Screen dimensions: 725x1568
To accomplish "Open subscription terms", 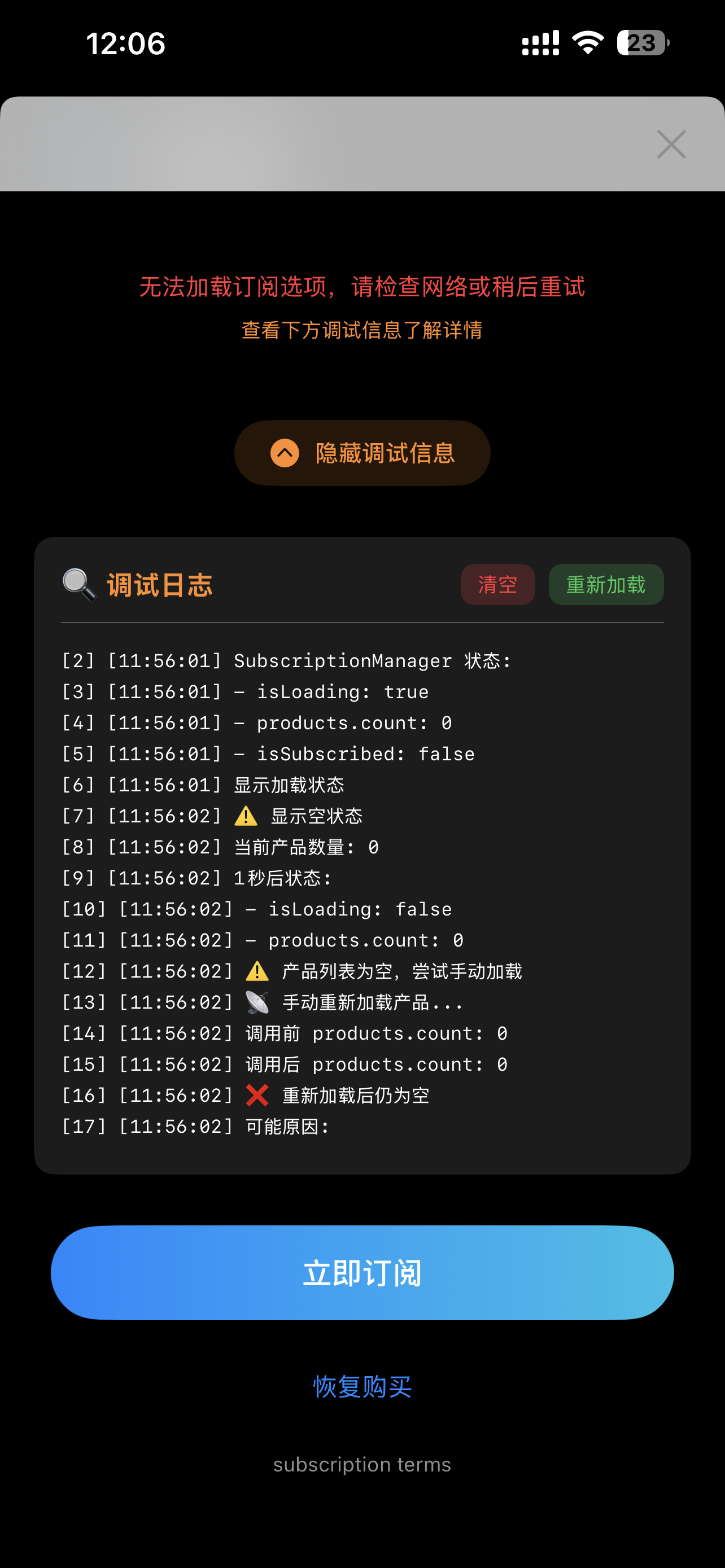I will 362,1464.
